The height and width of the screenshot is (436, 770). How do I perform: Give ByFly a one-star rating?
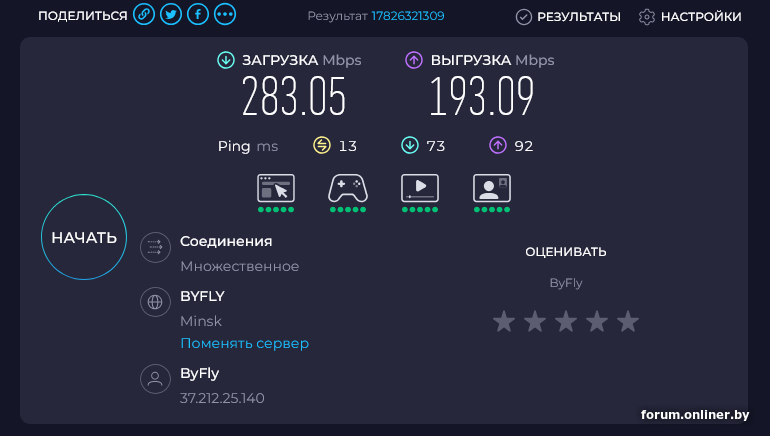tap(504, 321)
